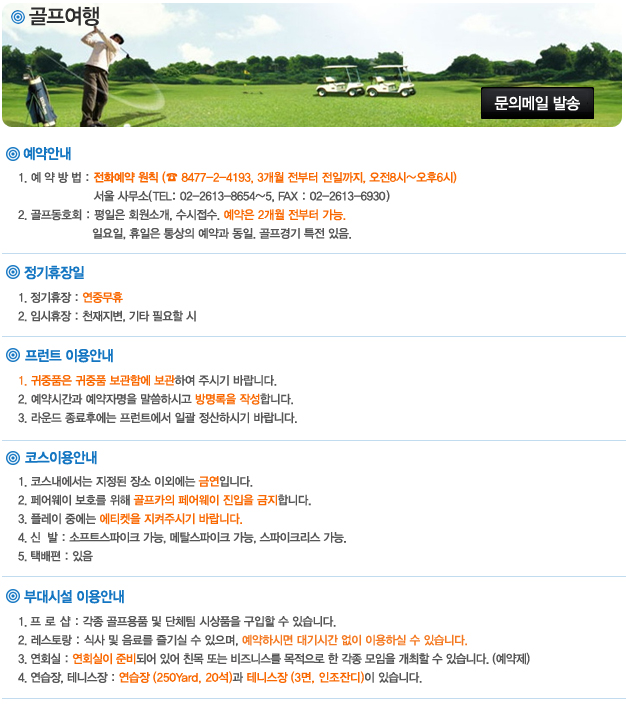The width and height of the screenshot is (626, 727).
Task: Tap the 문의메일 발송 button
Action: coord(537,103)
